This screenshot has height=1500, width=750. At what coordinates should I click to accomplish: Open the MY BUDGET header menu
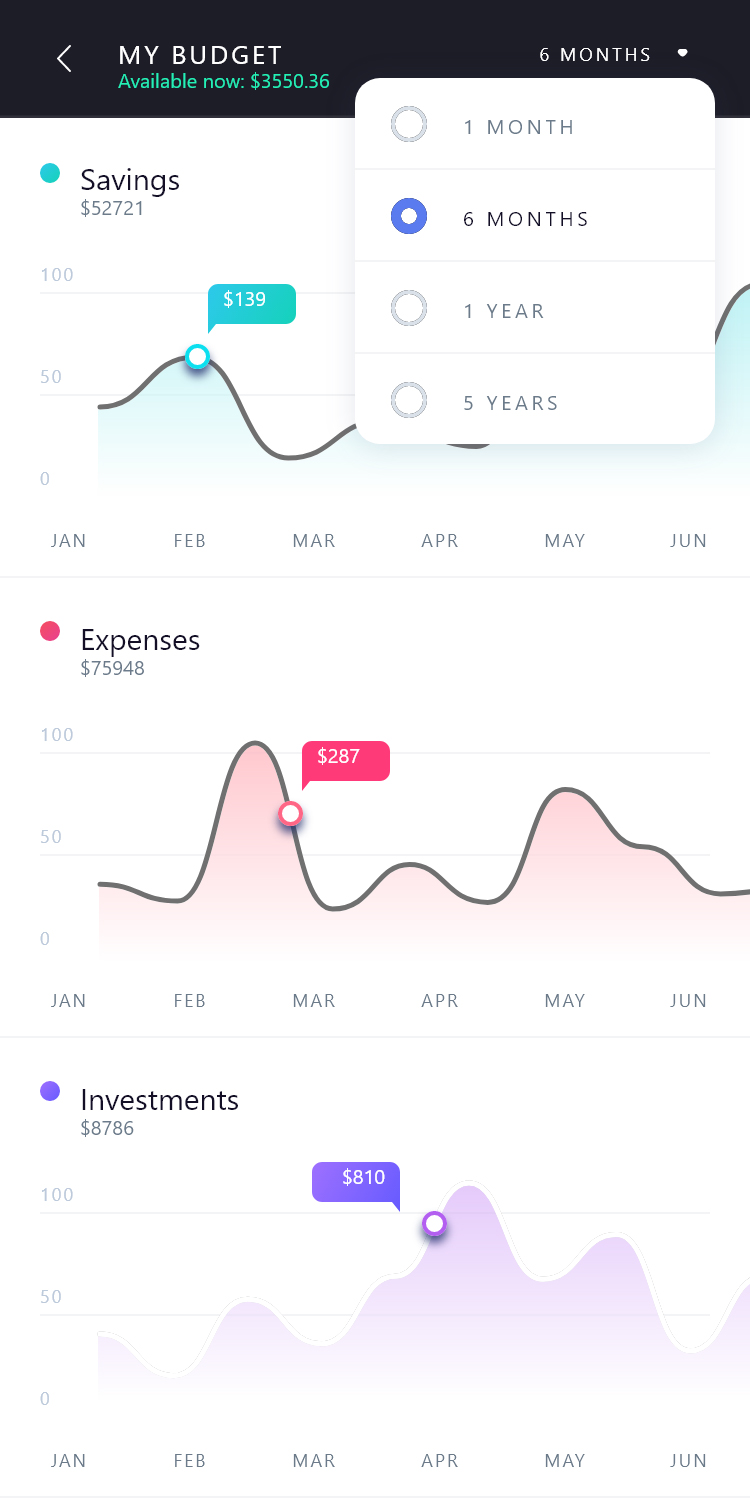point(199,55)
